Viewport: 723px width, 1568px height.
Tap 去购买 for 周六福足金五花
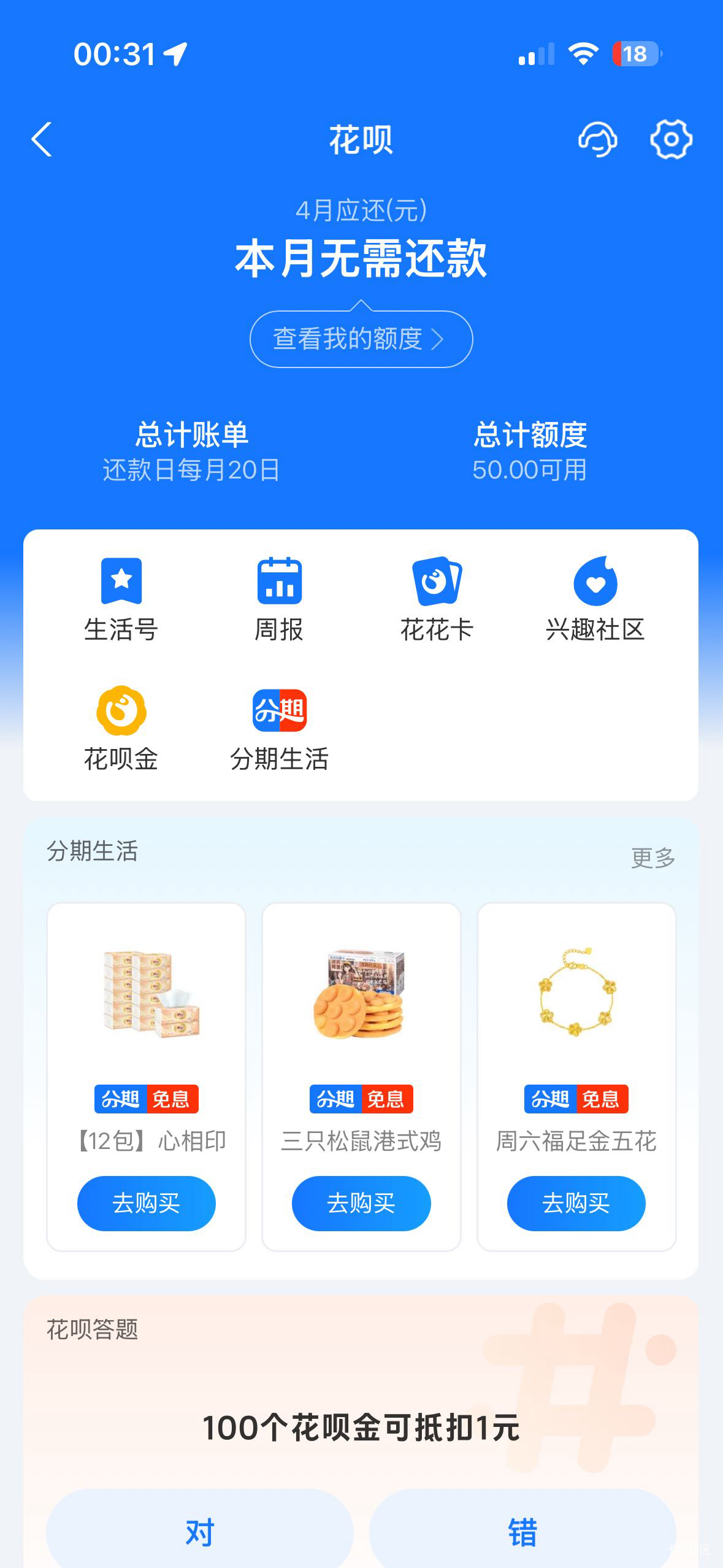[x=576, y=1204]
